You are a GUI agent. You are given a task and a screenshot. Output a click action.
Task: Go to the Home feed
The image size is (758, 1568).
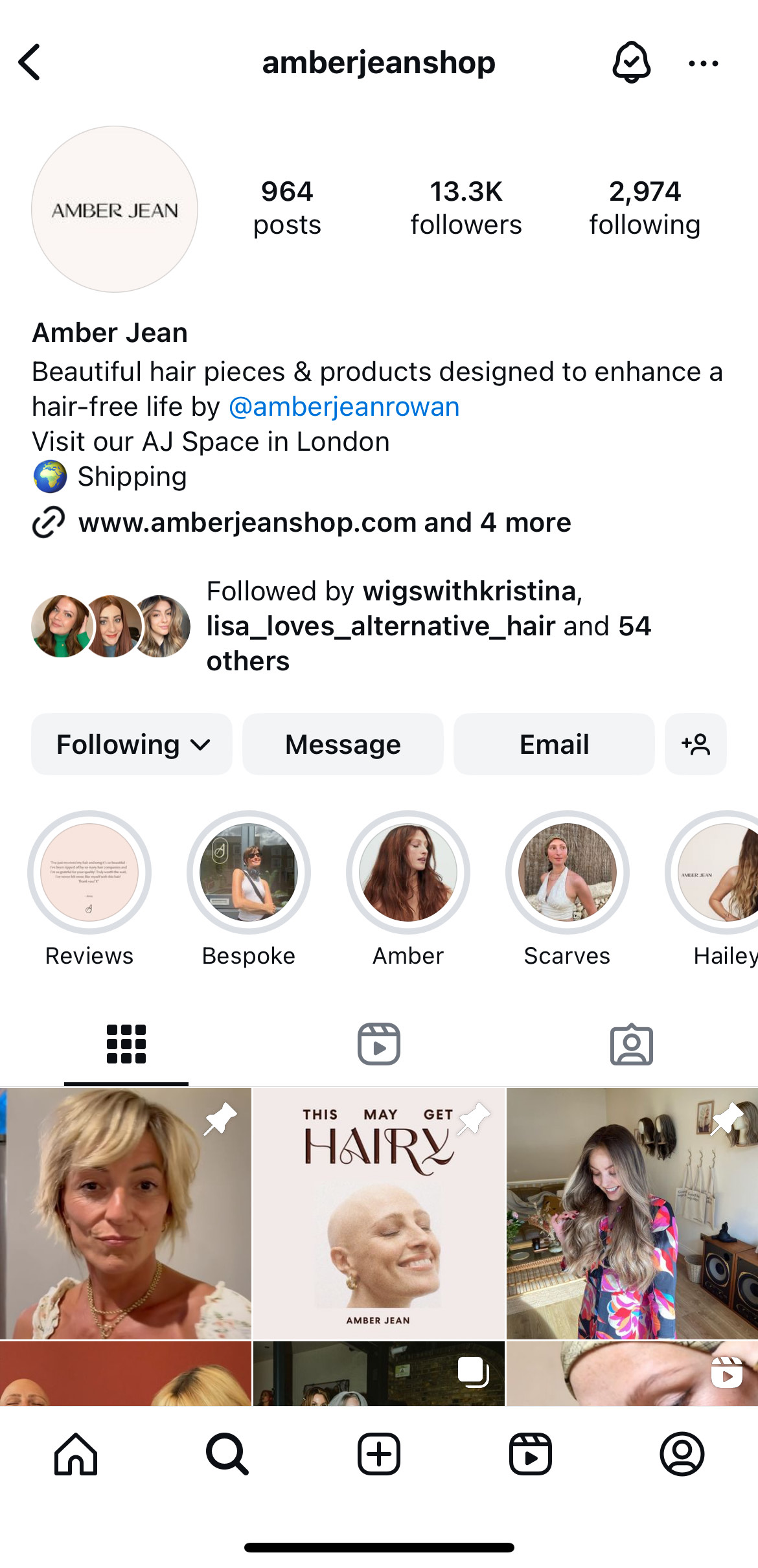click(76, 1453)
